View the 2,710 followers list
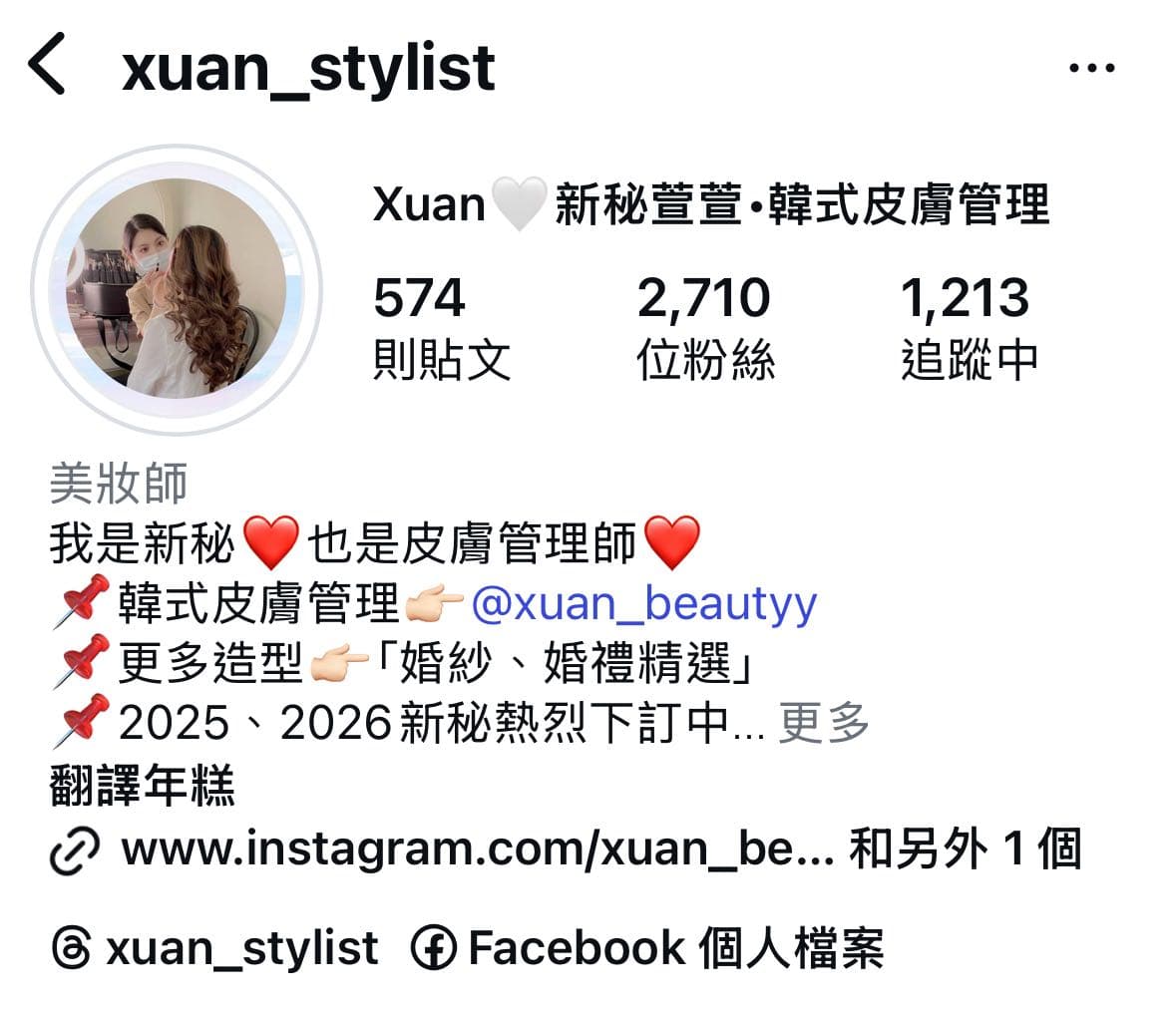This screenshot has height=1013, width=1176. [x=704, y=327]
